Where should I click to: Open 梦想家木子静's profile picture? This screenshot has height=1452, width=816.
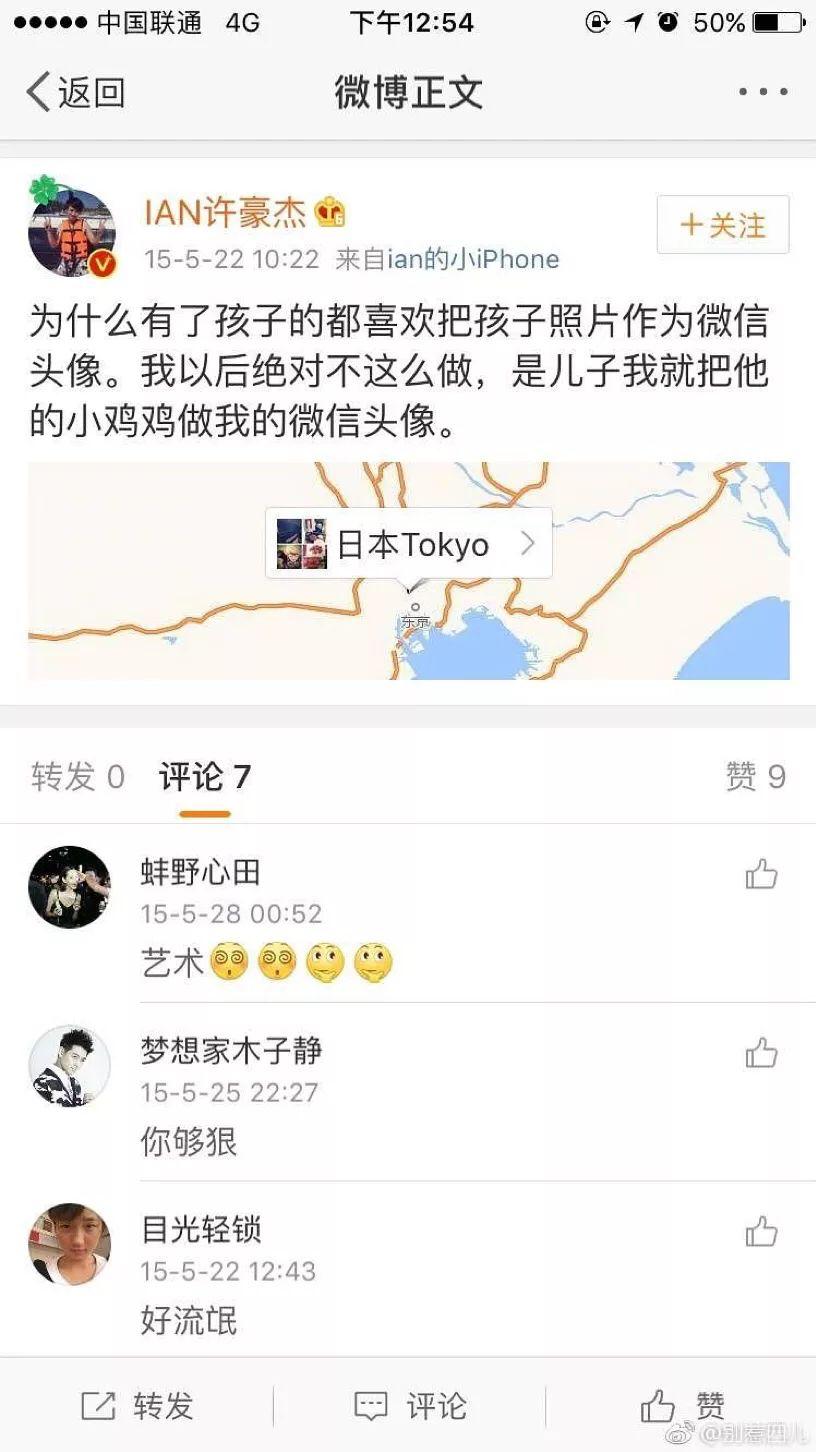69,1066
